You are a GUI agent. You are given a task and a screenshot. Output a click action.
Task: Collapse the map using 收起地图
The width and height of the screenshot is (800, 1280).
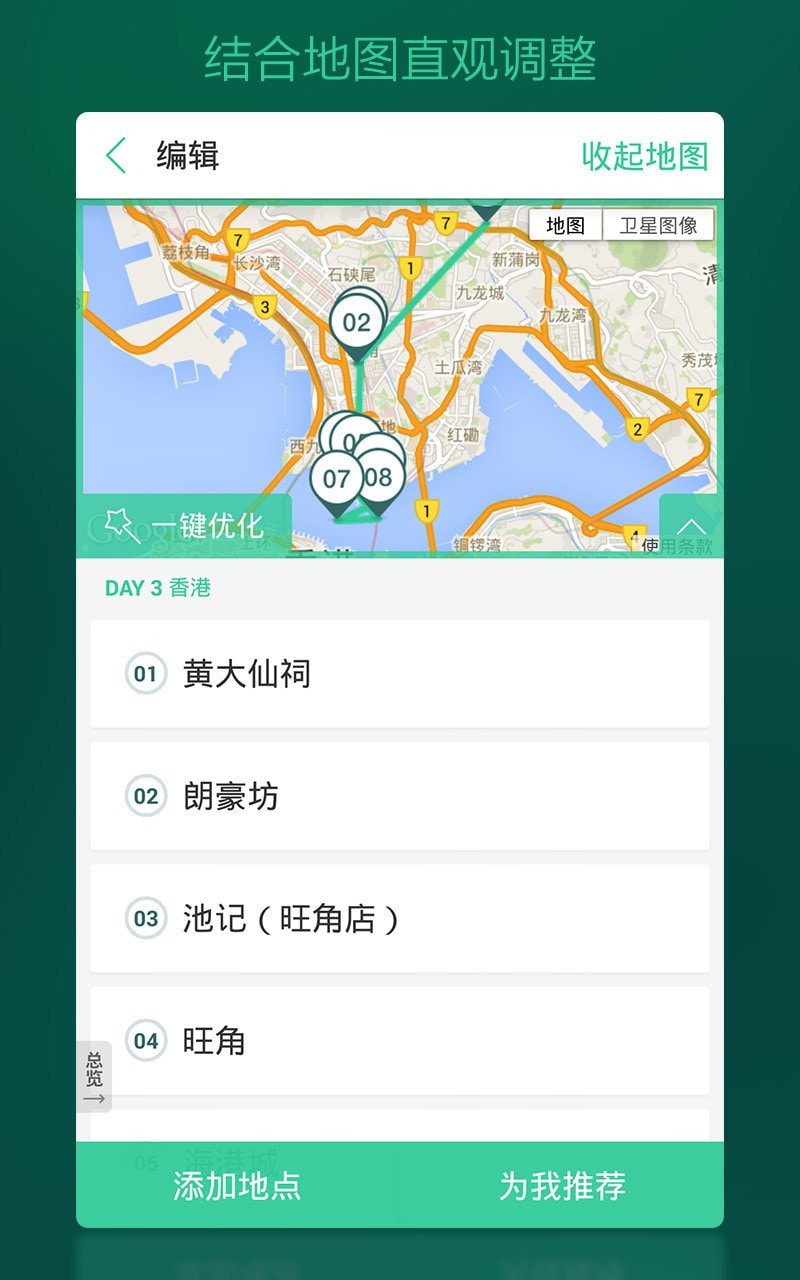pos(645,157)
